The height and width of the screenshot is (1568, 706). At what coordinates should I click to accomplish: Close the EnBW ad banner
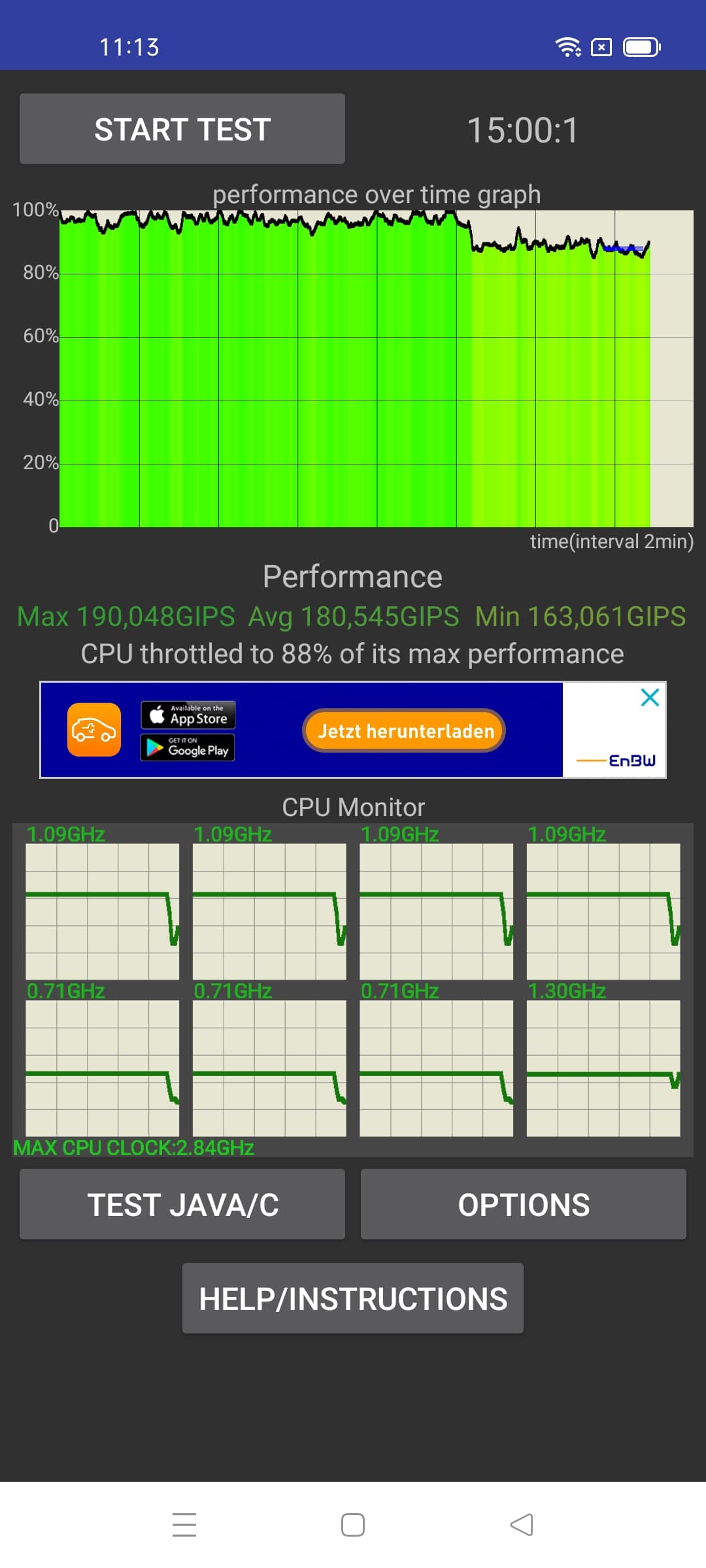click(650, 697)
